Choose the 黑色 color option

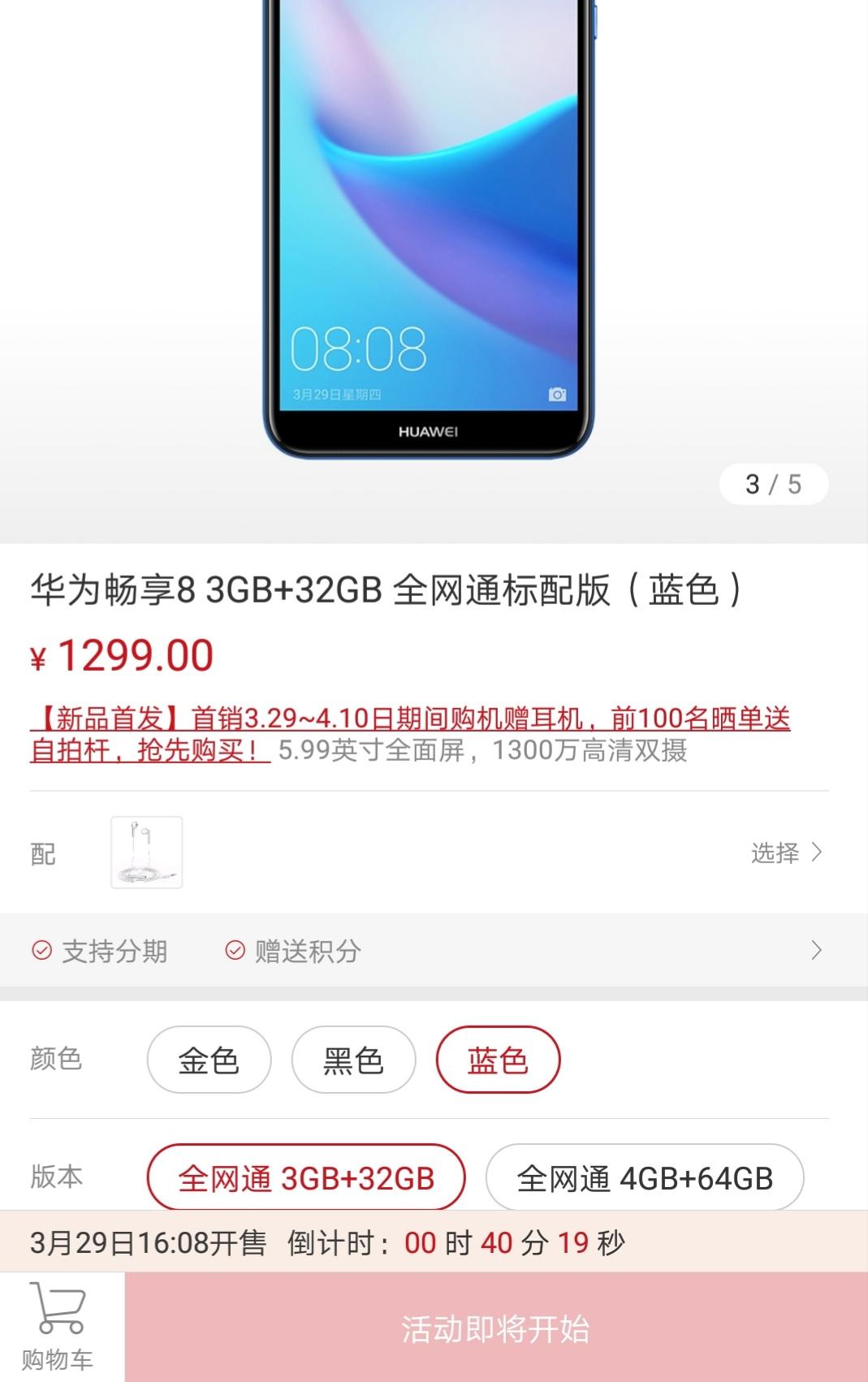point(353,1060)
